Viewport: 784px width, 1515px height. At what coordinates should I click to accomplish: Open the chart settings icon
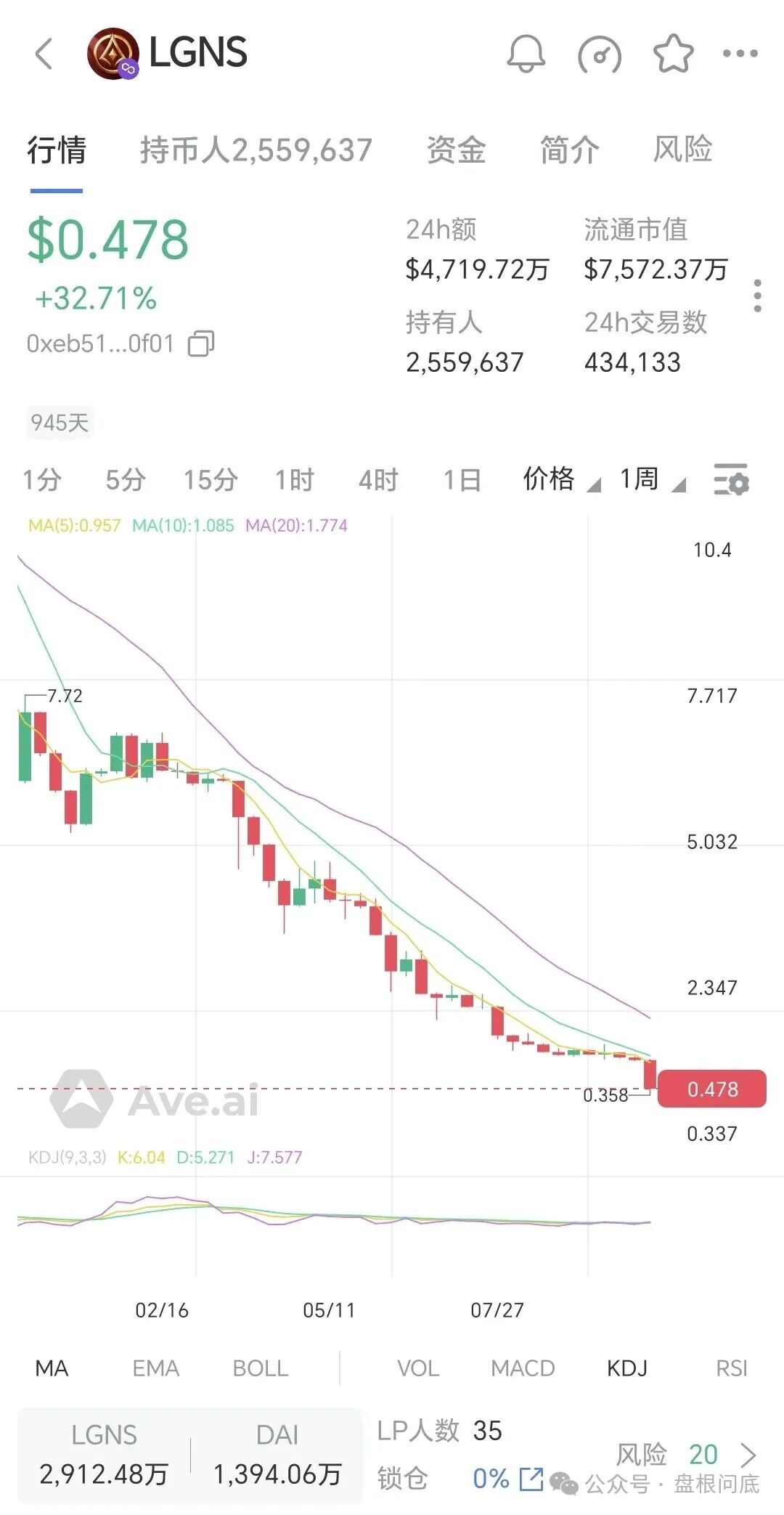(731, 480)
